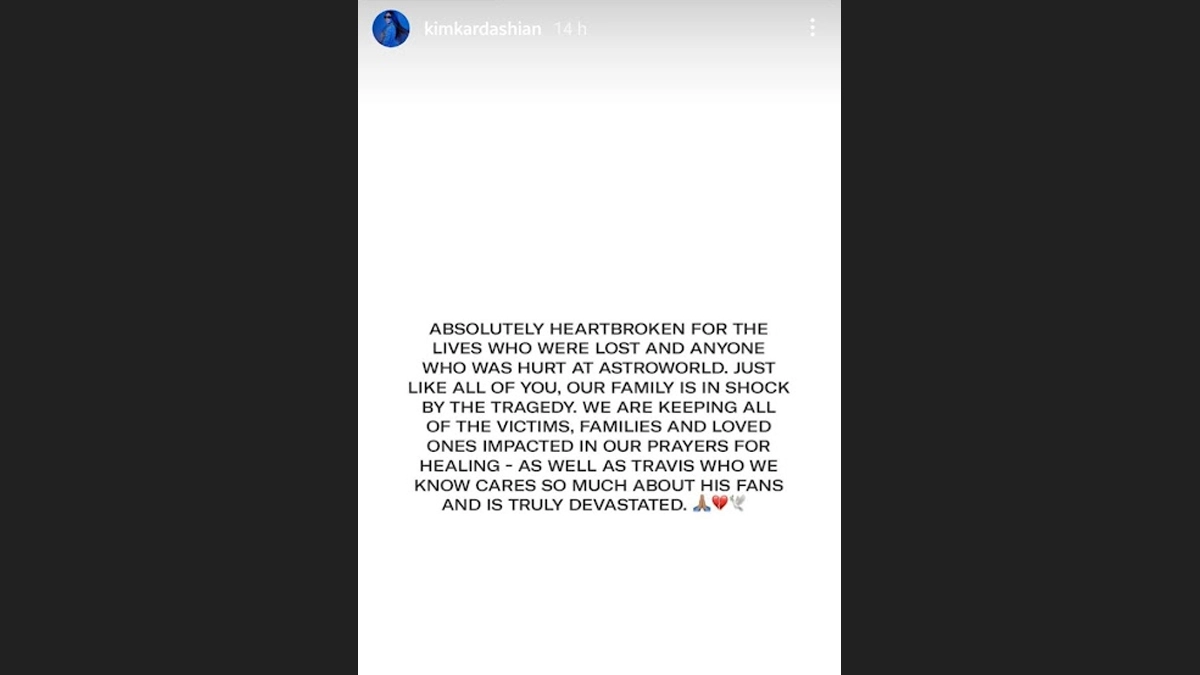Image resolution: width=1200 pixels, height=675 pixels.
Task: Open the story overflow menu
Action: 812,28
